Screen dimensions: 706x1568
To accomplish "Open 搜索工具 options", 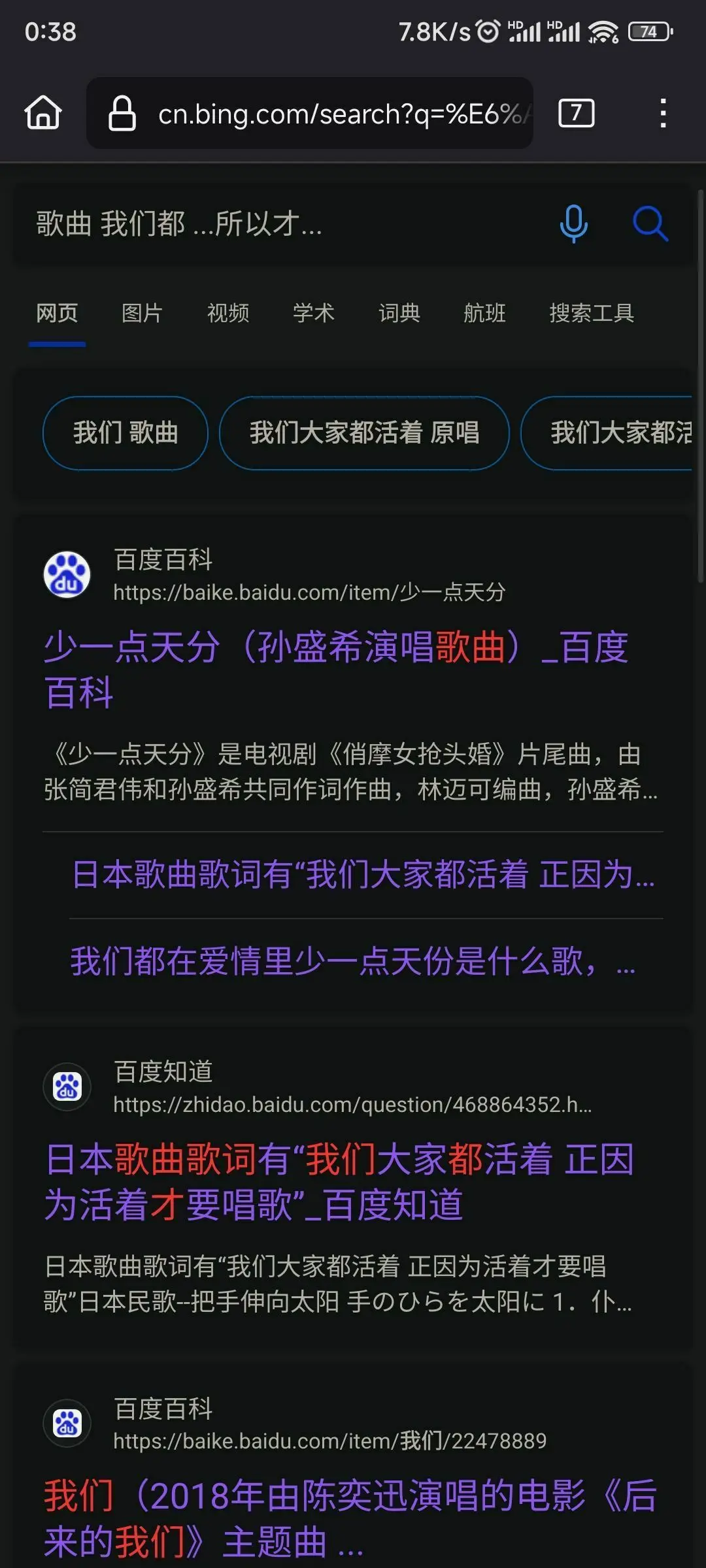I will click(591, 313).
